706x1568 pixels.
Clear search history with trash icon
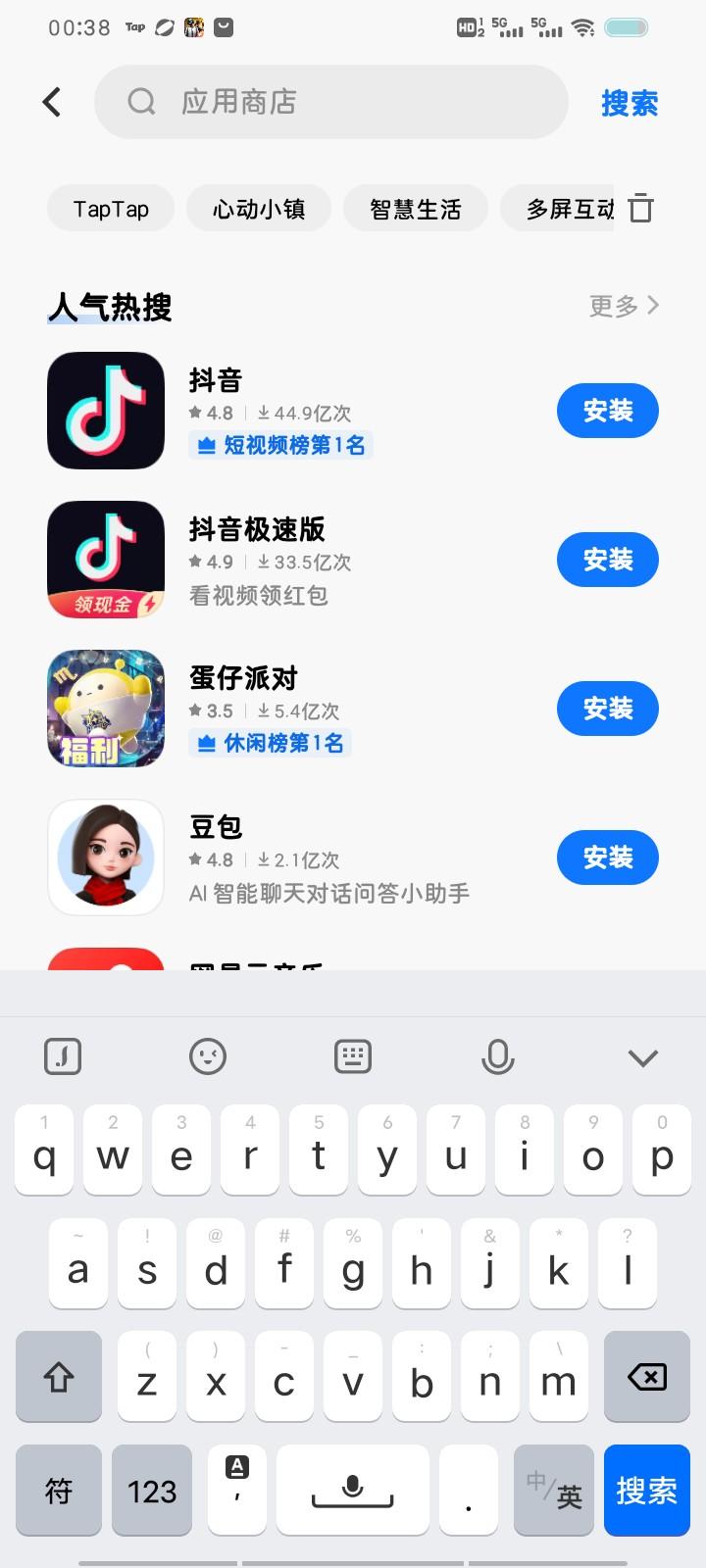tap(640, 208)
